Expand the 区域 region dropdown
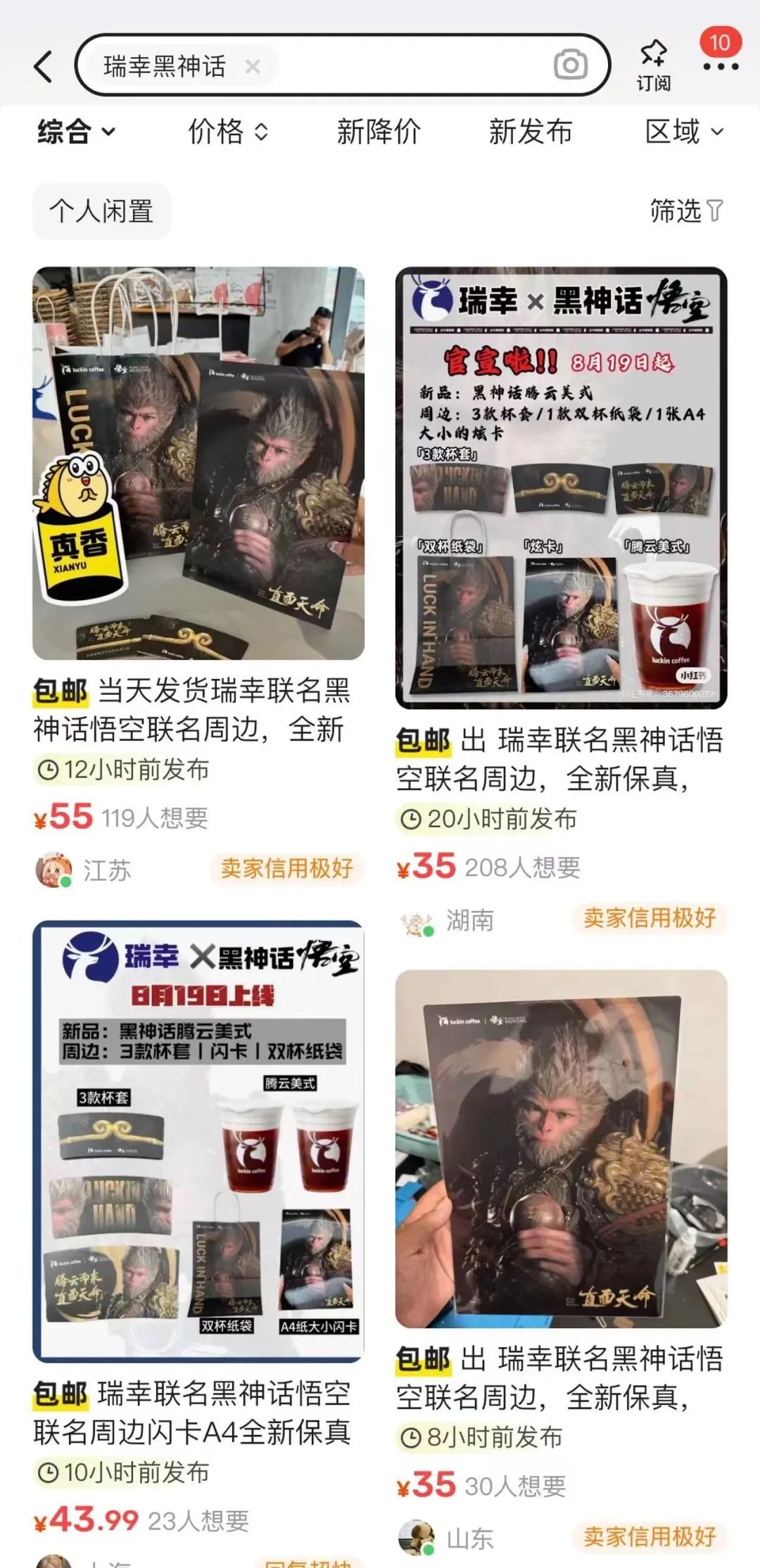The height and width of the screenshot is (1568, 760). coord(684,132)
